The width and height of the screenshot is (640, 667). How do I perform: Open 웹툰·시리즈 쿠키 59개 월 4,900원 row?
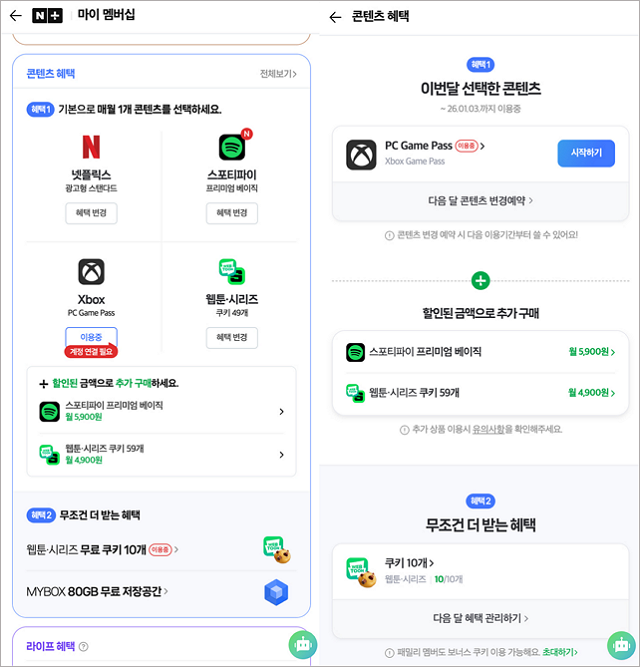pyautogui.click(x=480, y=392)
